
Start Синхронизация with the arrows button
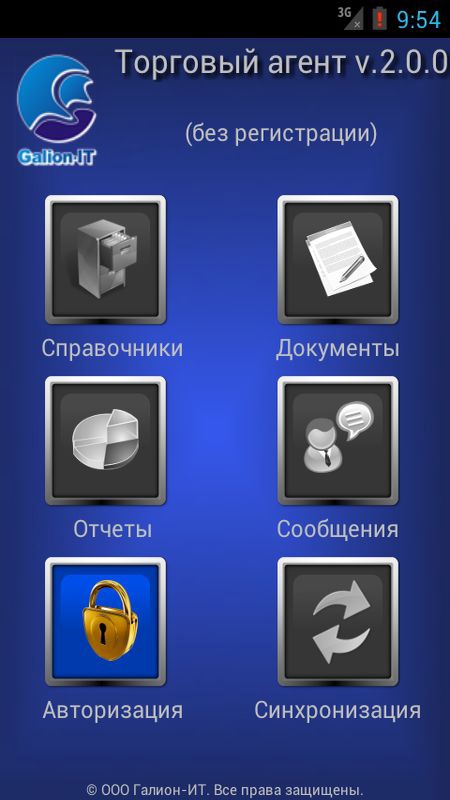pos(338,621)
